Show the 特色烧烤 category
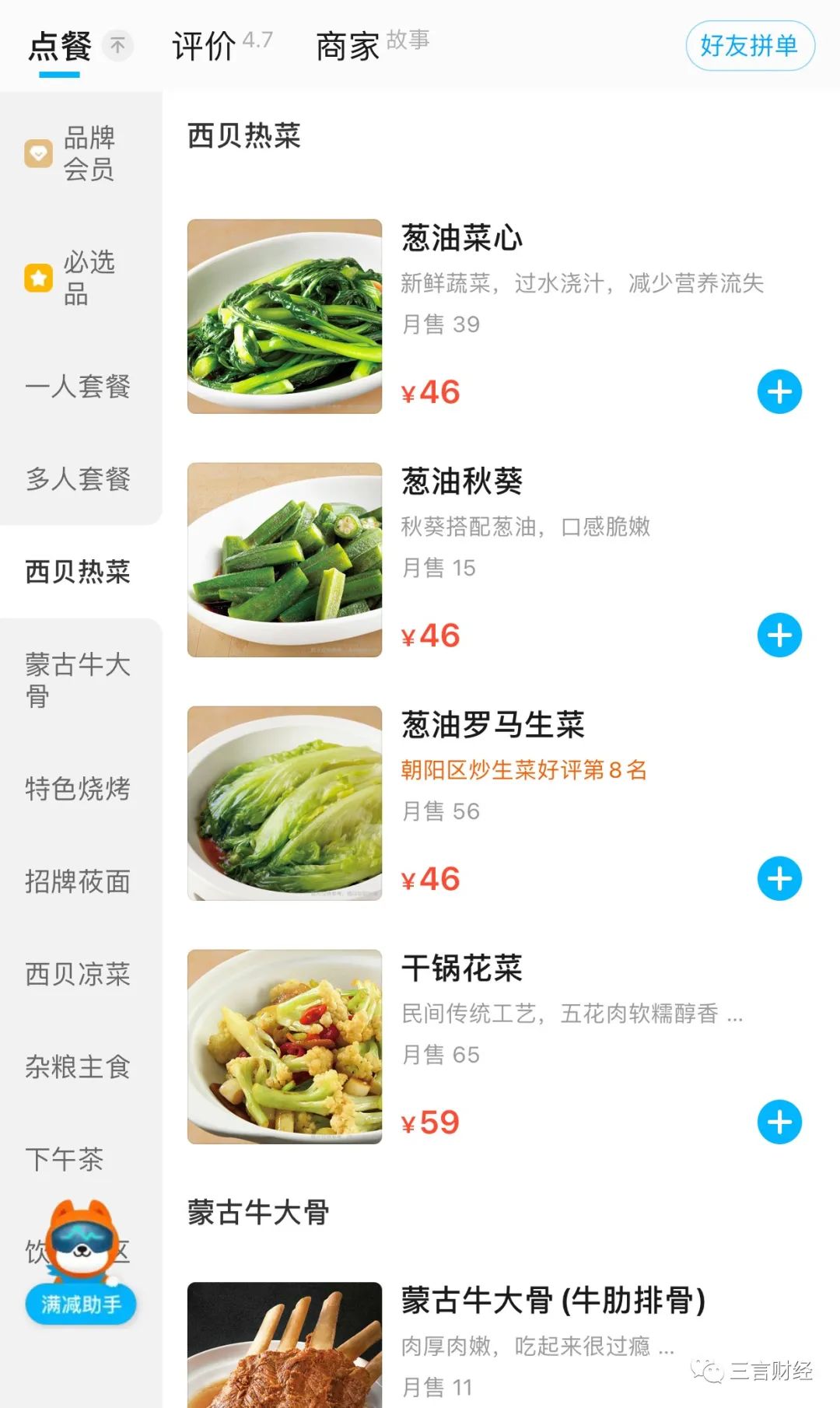This screenshot has width=840, height=1408. pos(78,789)
